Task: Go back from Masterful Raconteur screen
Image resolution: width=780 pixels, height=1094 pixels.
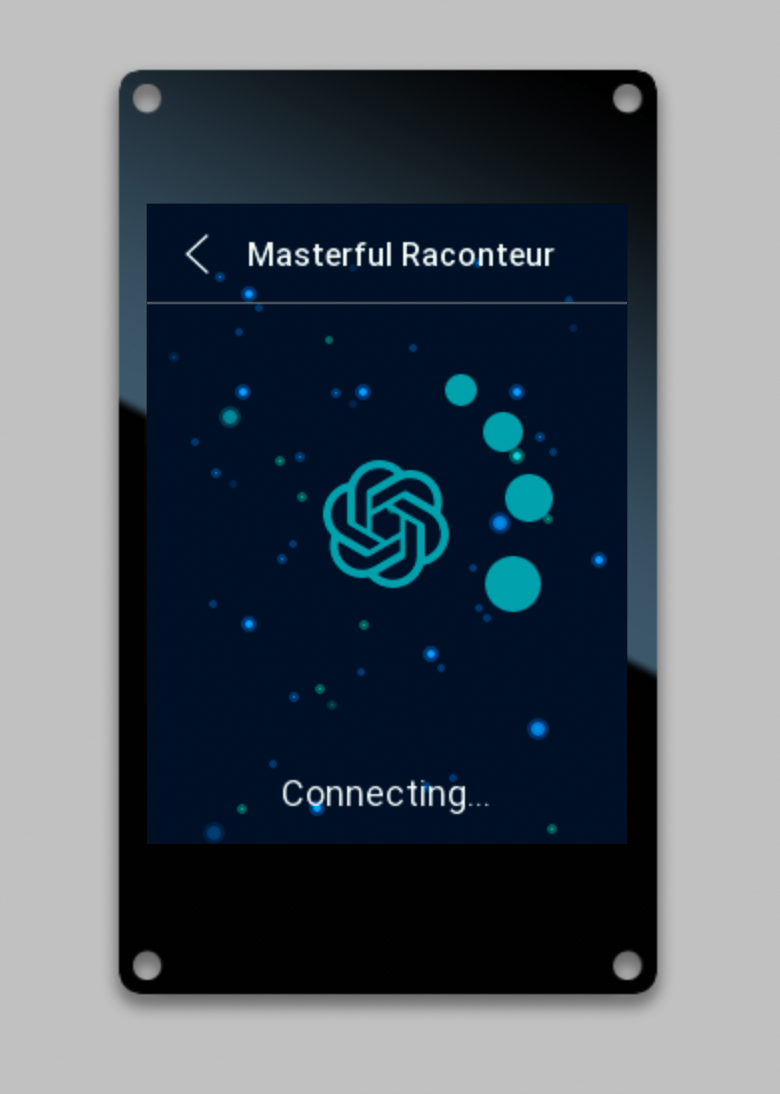Action: [x=198, y=255]
